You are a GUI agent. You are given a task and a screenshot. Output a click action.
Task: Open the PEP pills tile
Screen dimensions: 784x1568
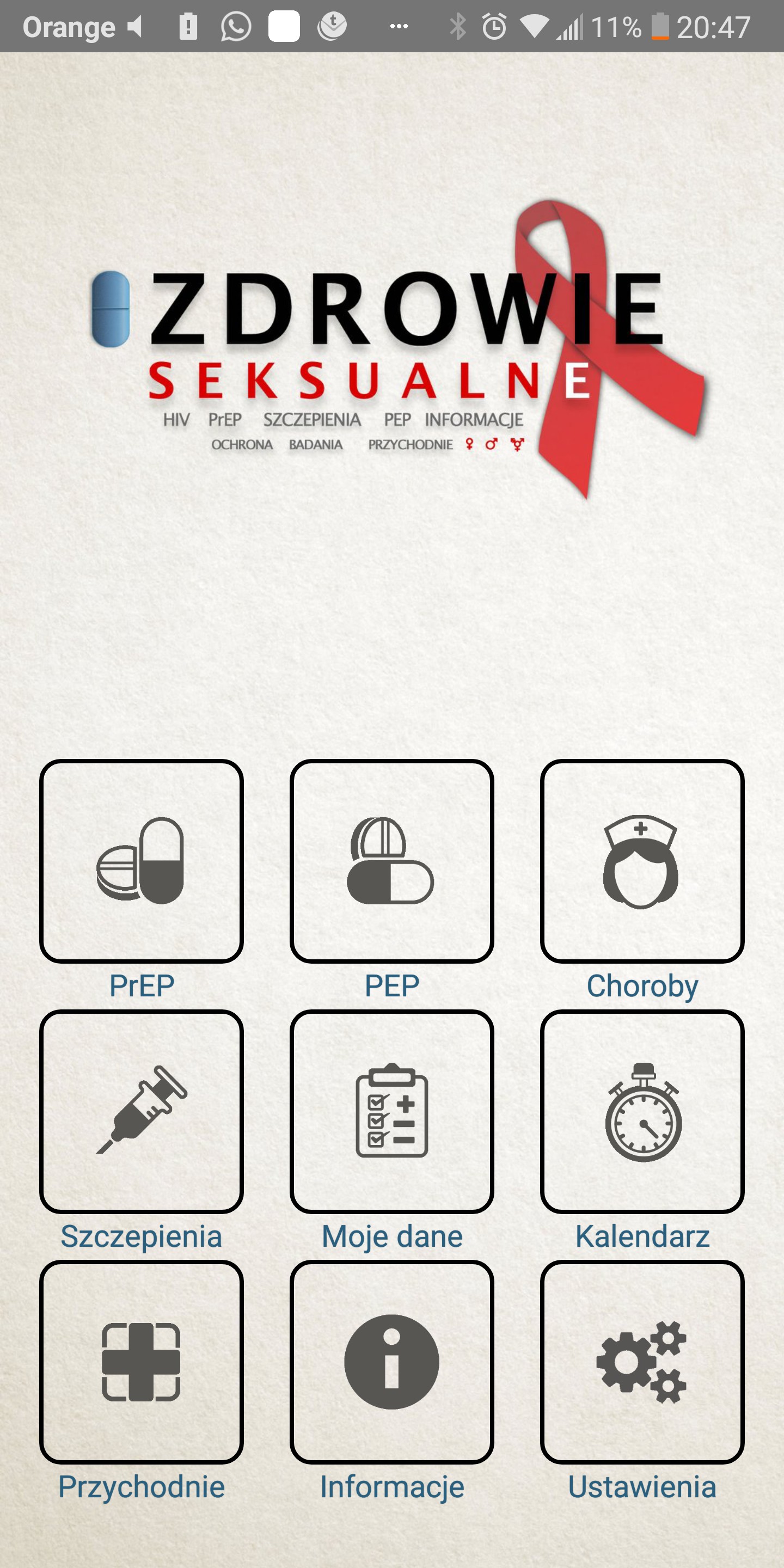point(391,861)
